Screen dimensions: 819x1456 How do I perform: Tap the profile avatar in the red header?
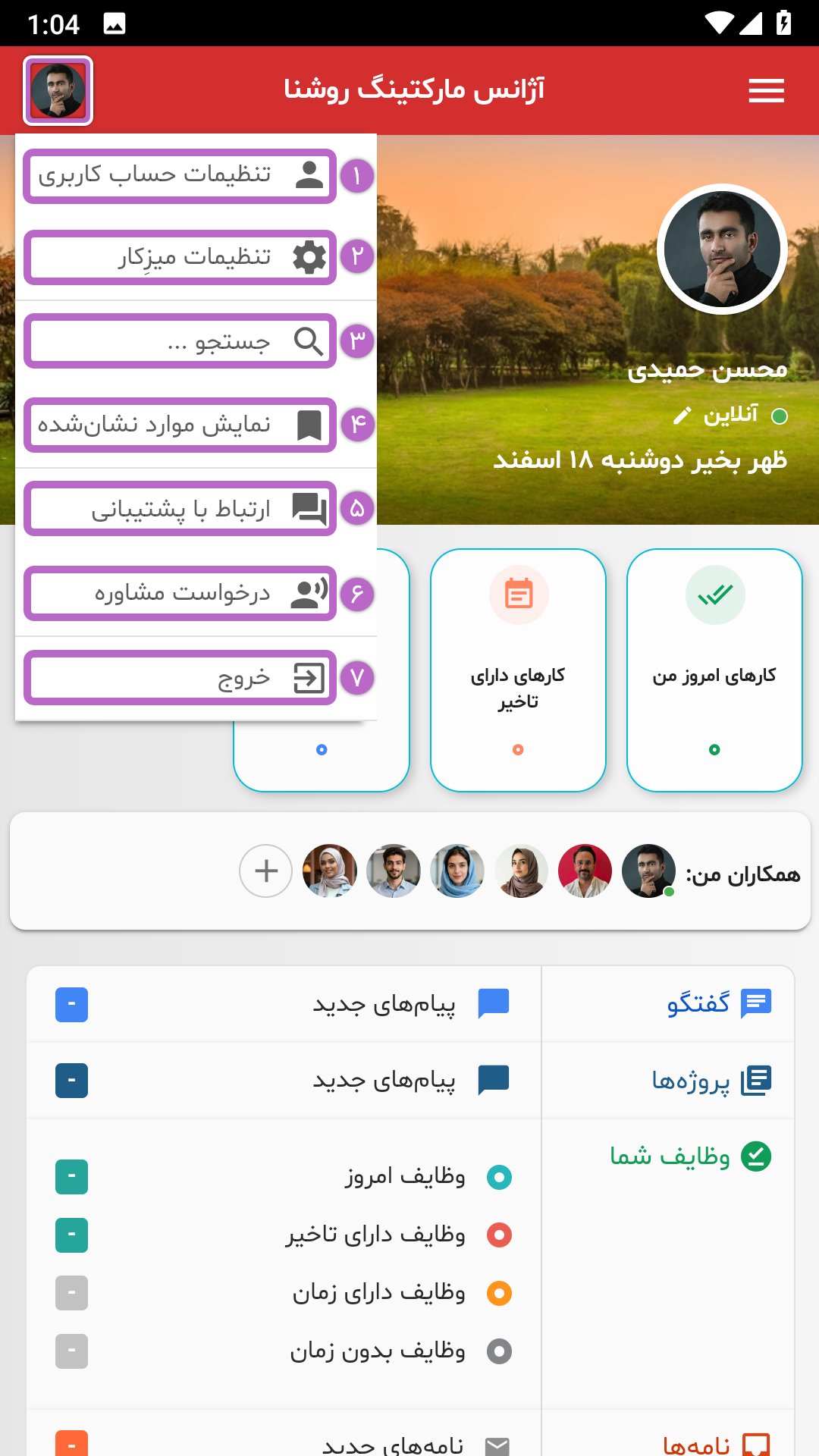click(58, 91)
